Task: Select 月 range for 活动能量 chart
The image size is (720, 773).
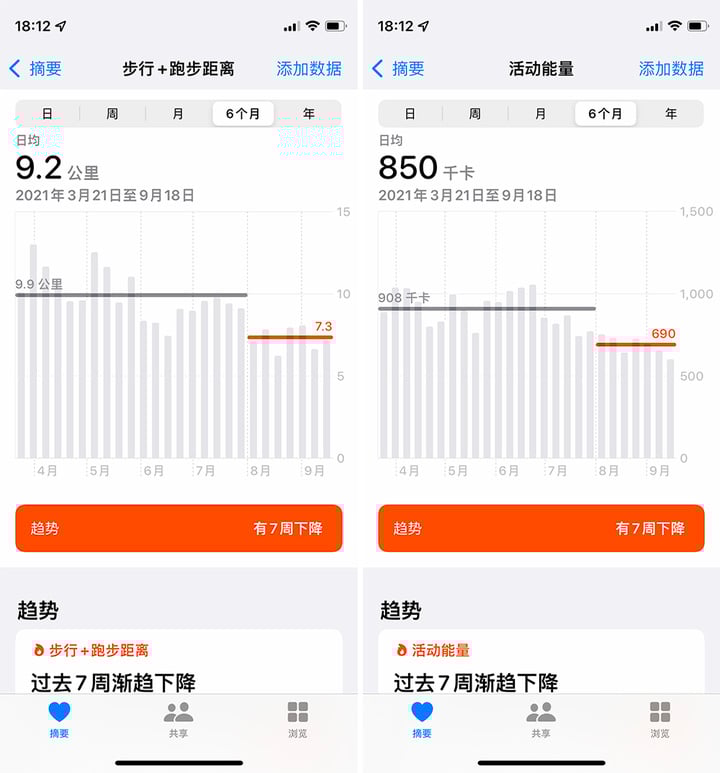Action: (540, 114)
